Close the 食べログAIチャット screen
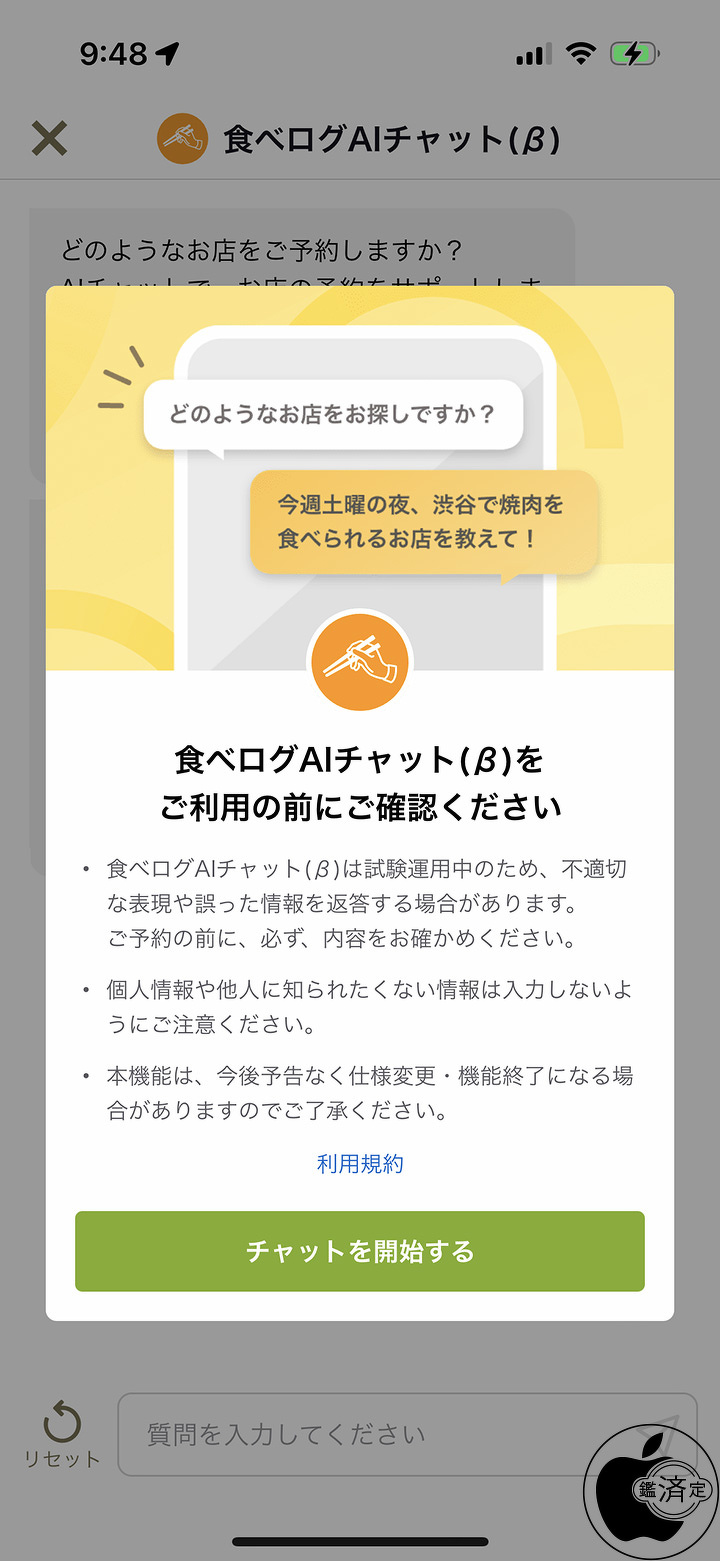 click(x=49, y=139)
